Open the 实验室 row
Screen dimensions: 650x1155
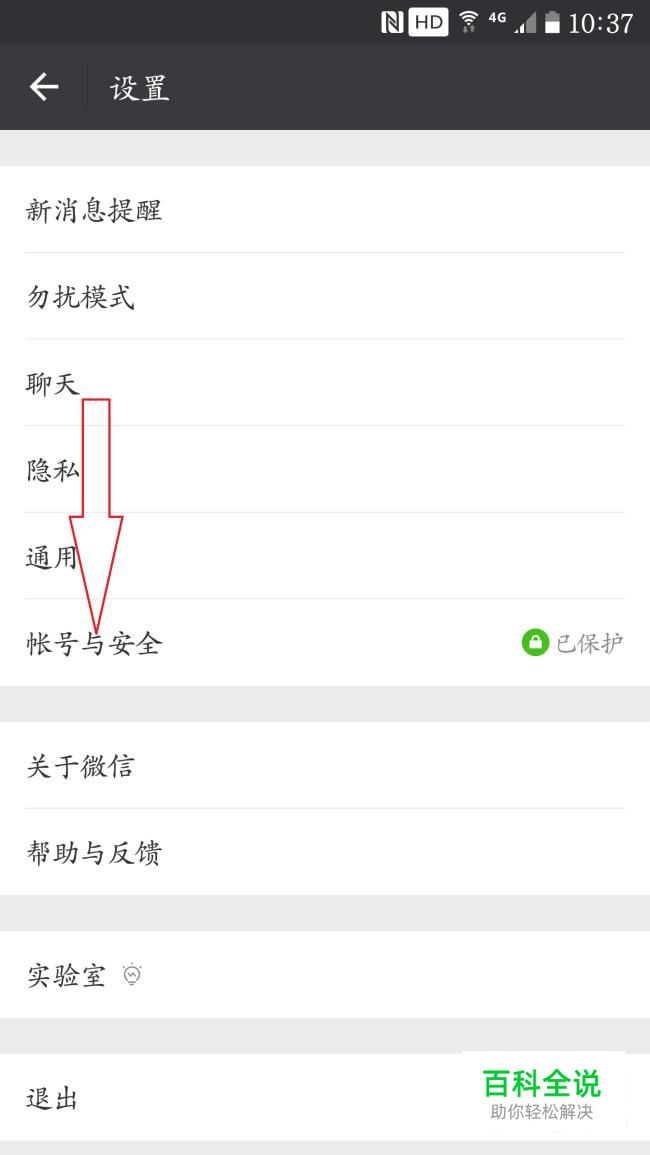point(325,975)
